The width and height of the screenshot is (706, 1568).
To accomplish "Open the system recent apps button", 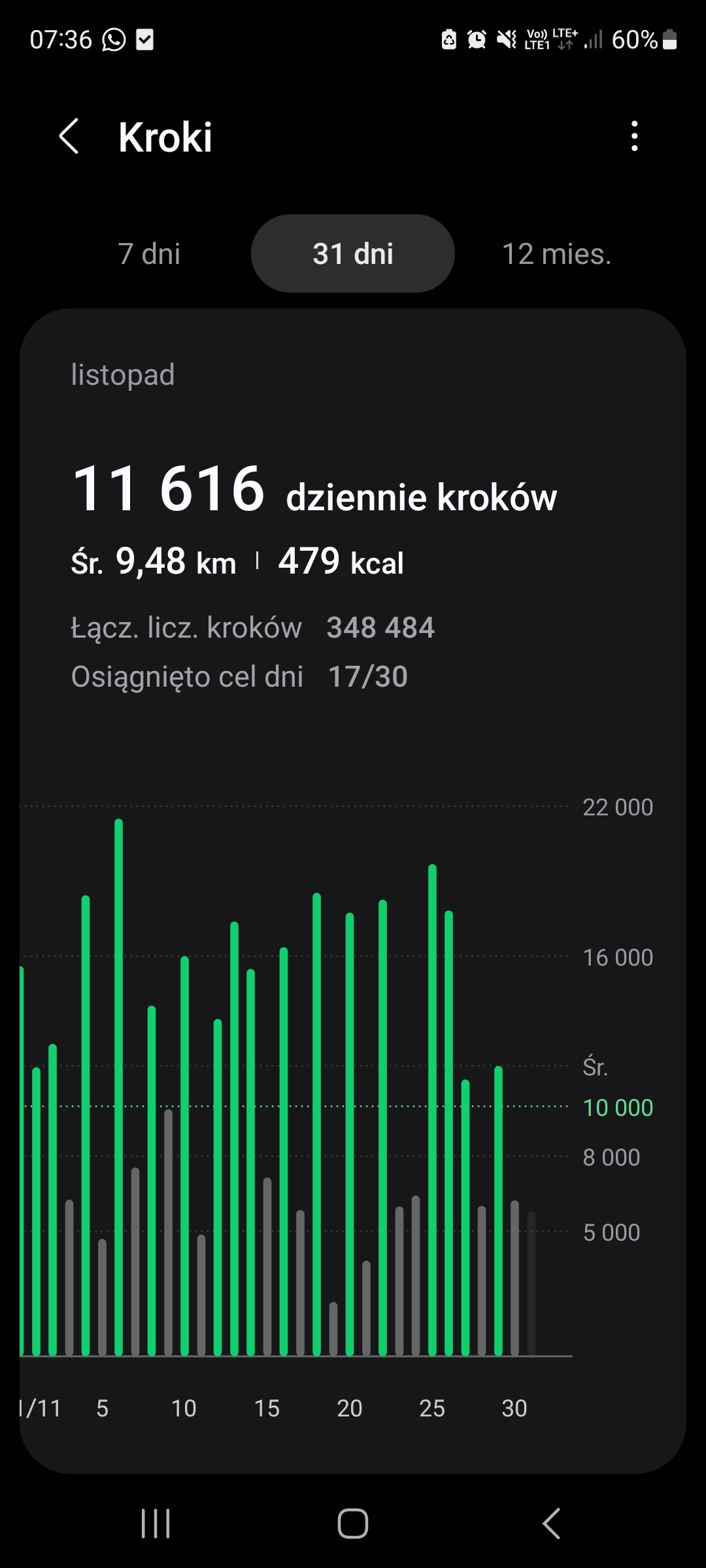I will tap(156, 1524).
